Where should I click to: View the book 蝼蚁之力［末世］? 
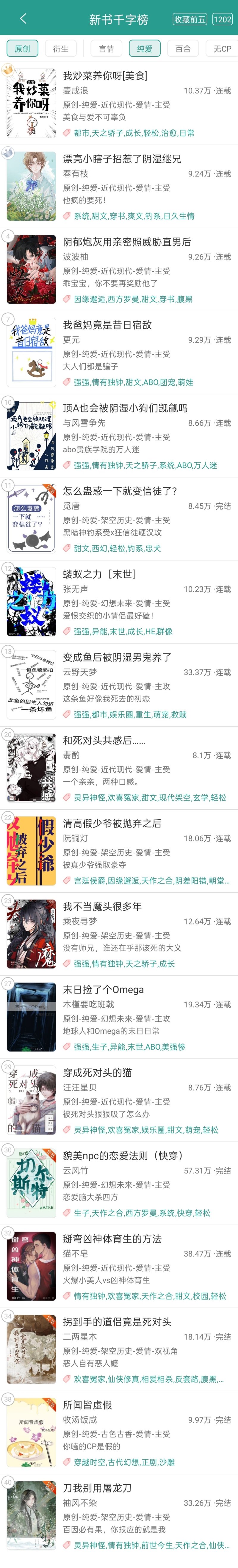99,574
